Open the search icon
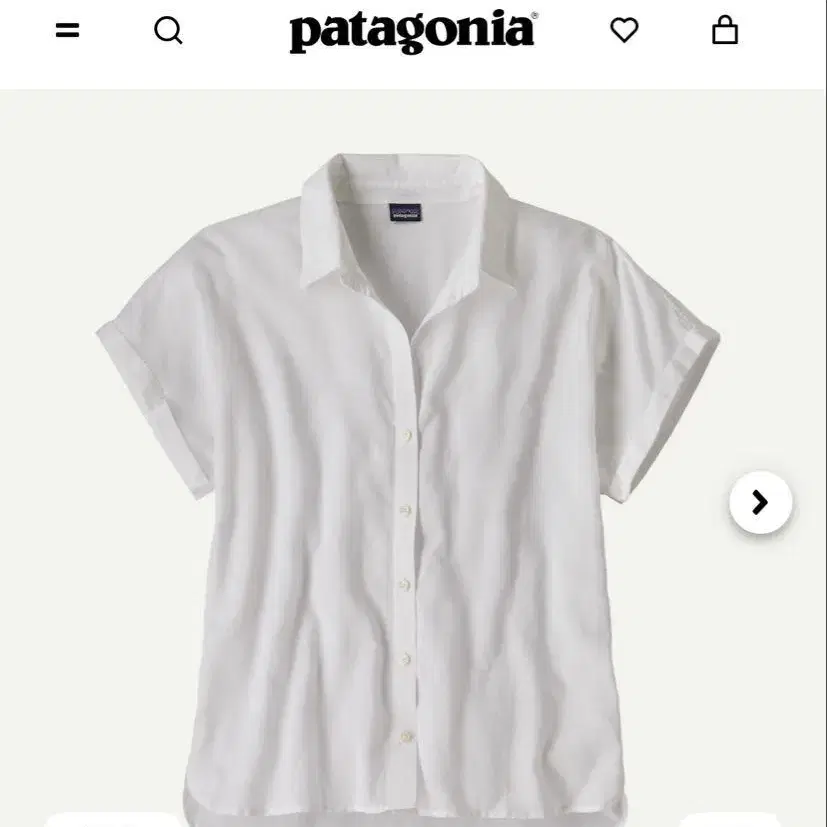Viewport: 827px width, 827px height. pyautogui.click(x=168, y=31)
